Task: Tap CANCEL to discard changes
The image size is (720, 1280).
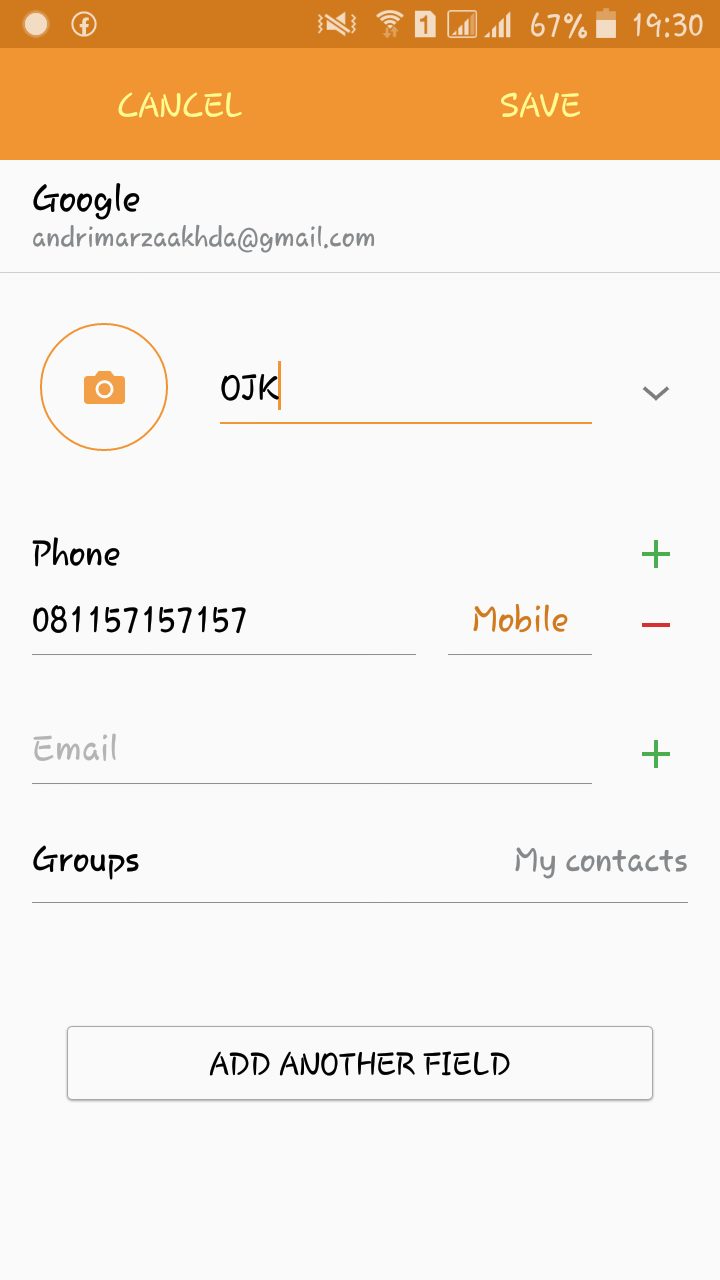Action: click(179, 104)
